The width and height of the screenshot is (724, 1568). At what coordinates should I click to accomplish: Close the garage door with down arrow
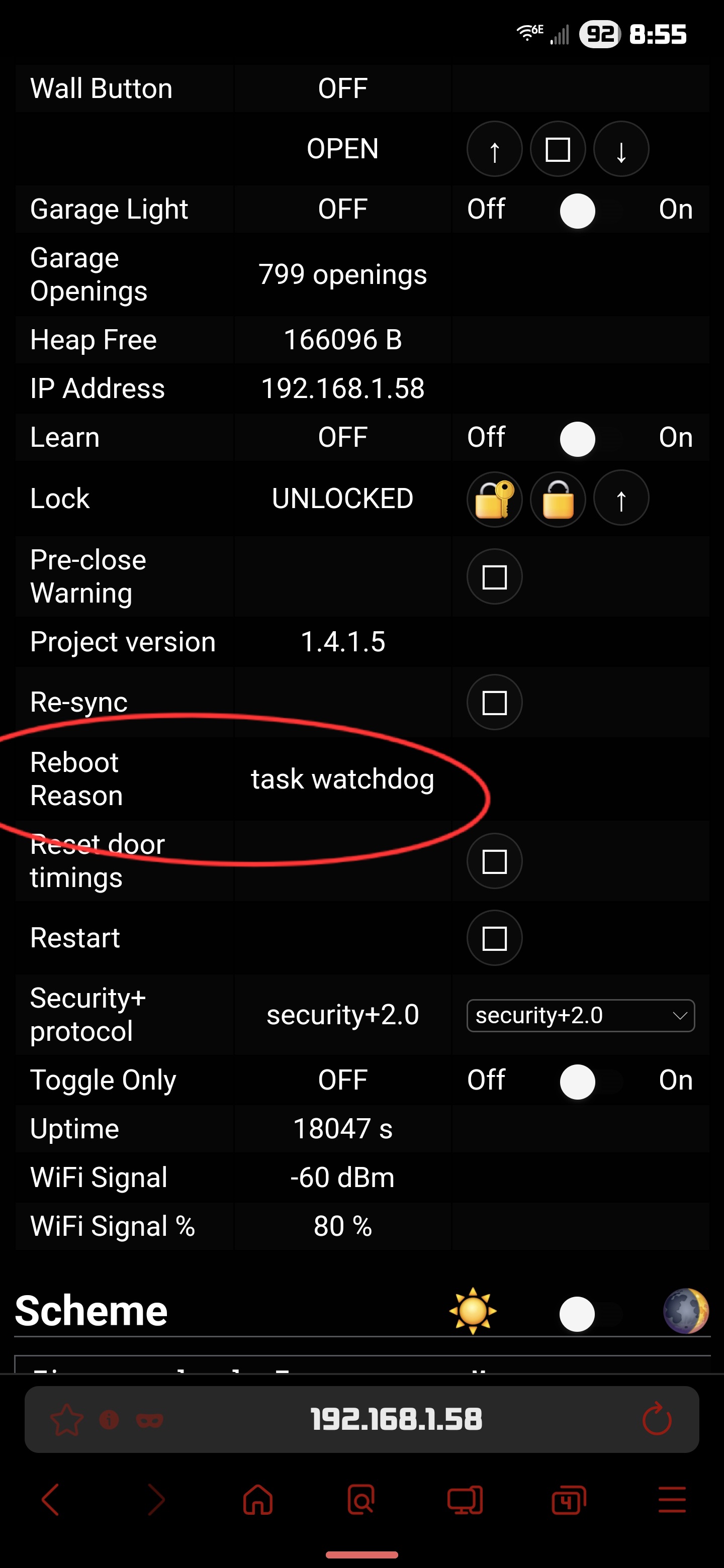point(621,149)
